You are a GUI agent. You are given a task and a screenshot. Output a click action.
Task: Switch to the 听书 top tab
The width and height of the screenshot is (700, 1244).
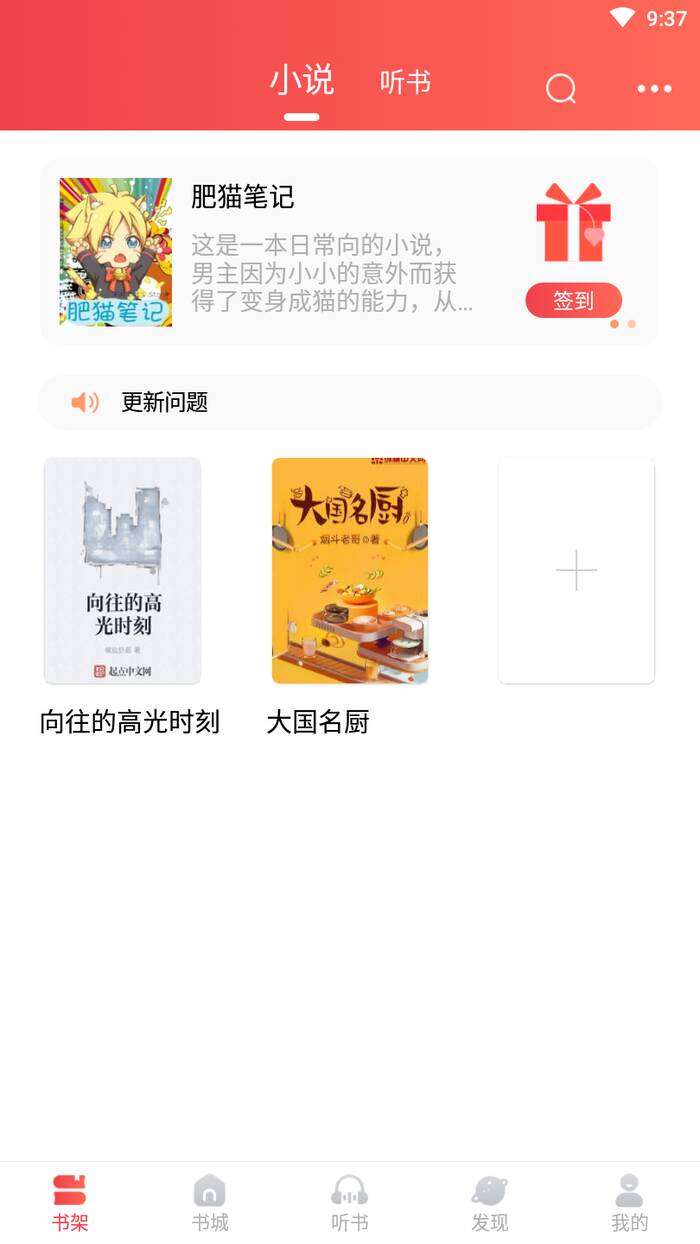(405, 83)
